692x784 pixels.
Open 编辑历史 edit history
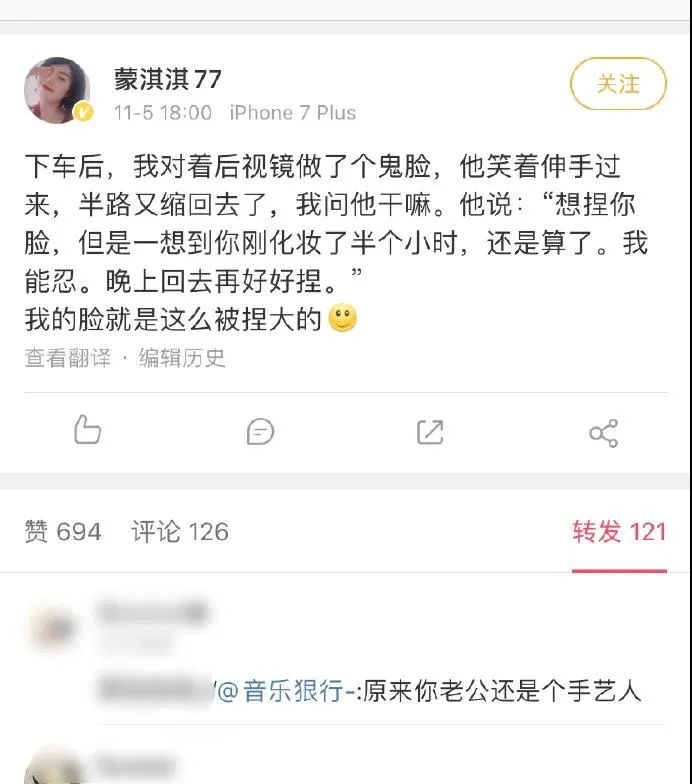pos(182,358)
